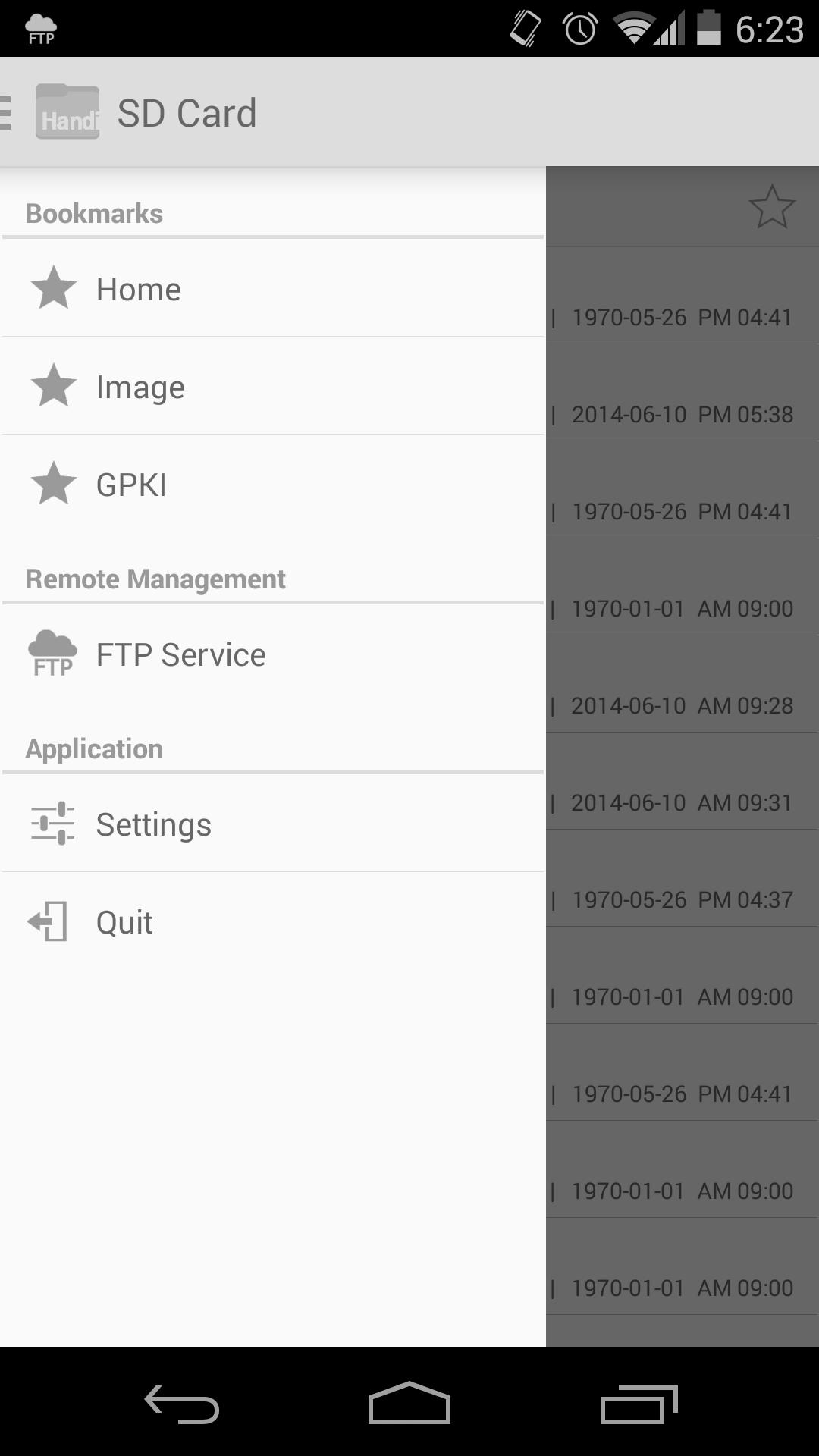Click the Image bookmark star icon
The height and width of the screenshot is (1456, 819).
[x=53, y=386]
